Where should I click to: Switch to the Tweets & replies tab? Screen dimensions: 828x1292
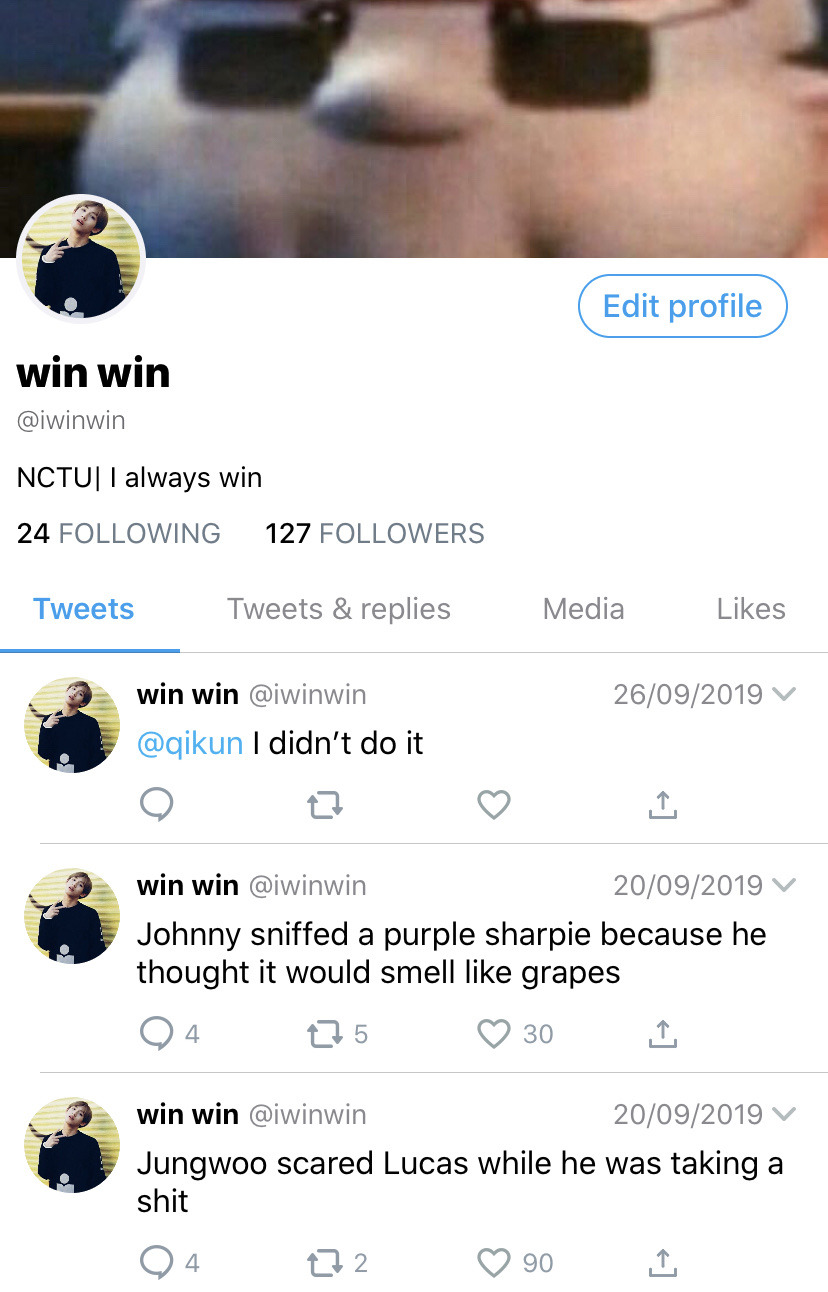pyautogui.click(x=338, y=609)
